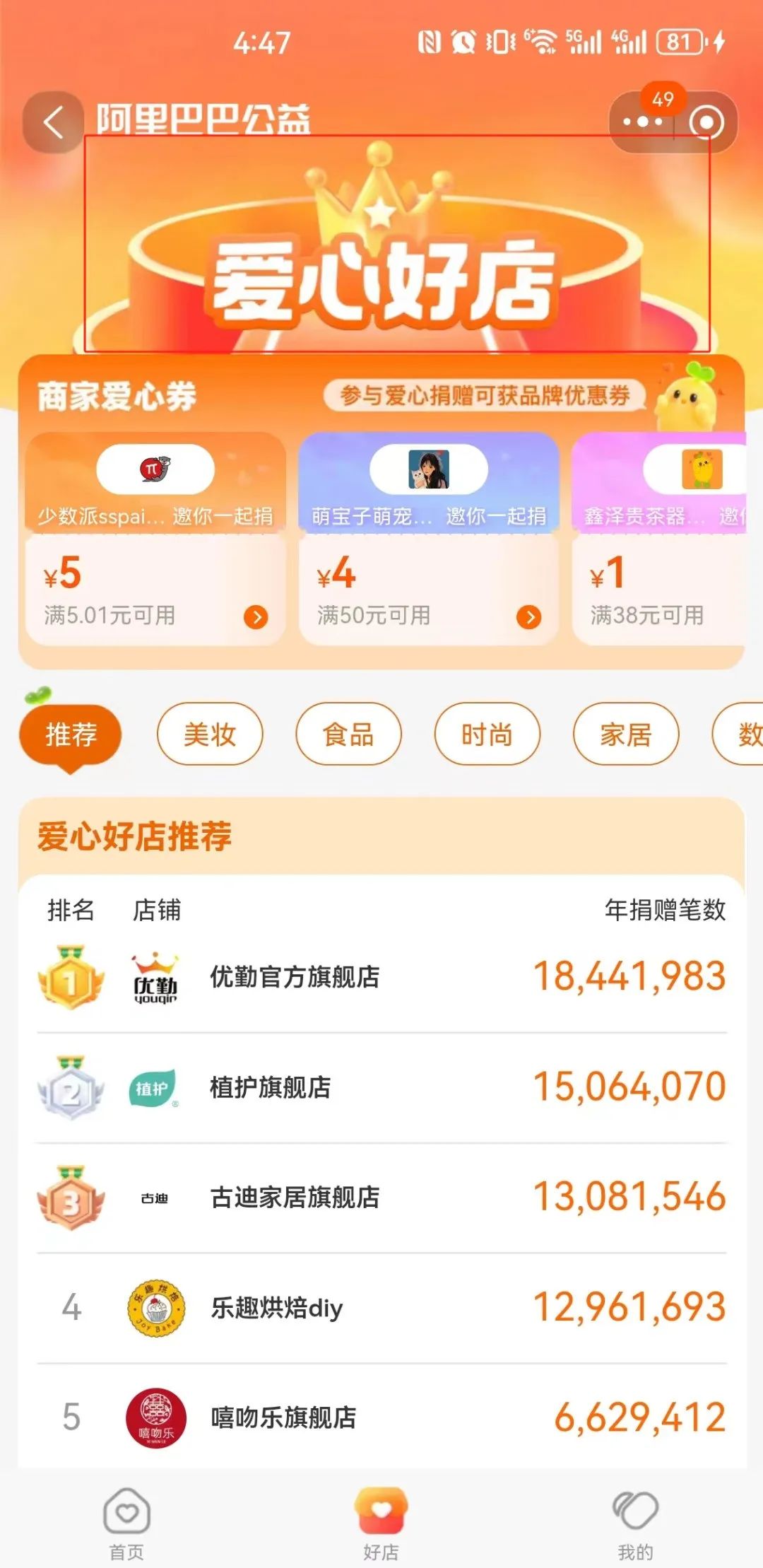This screenshot has height=1568, width=763.
Task: Select the 植护 store logo
Action: 154,1087
